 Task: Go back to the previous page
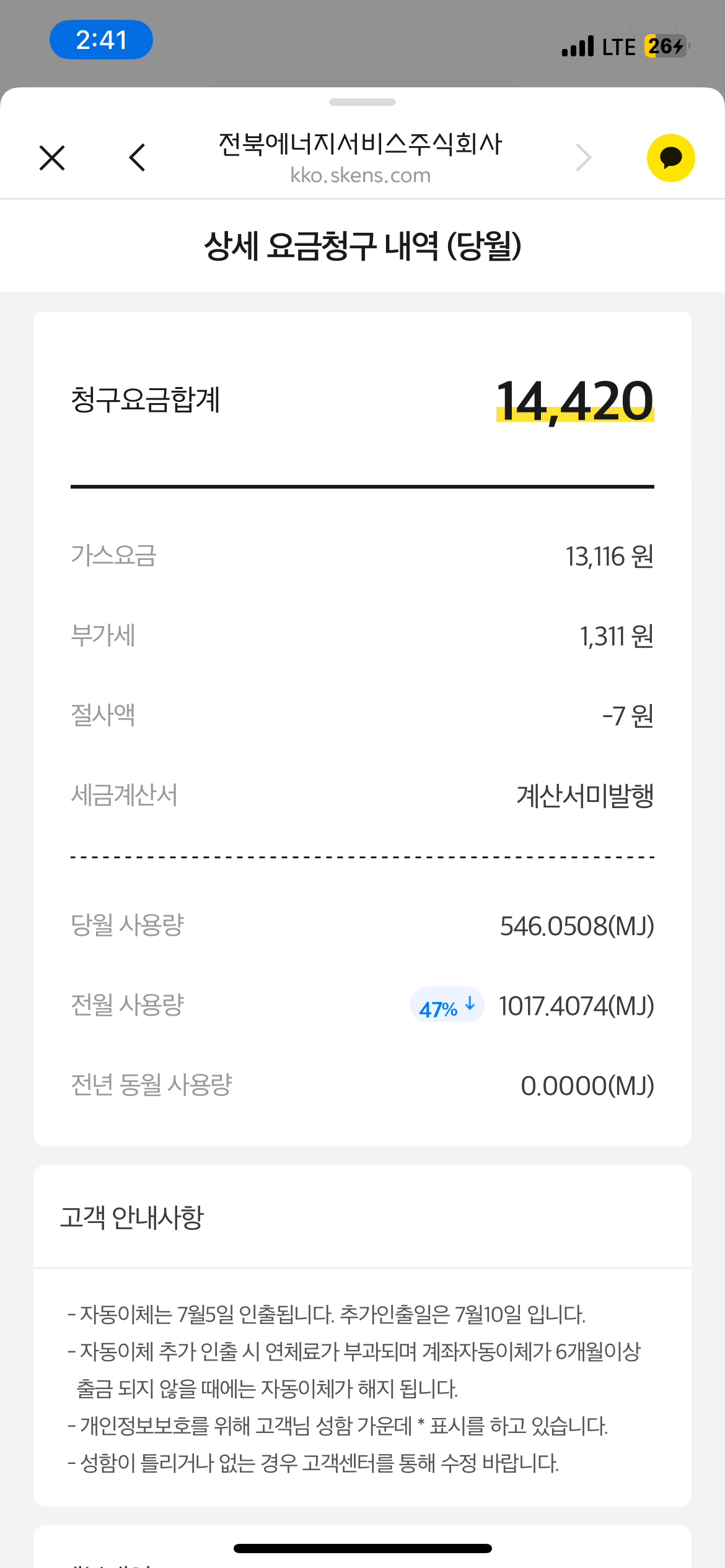click(x=138, y=158)
